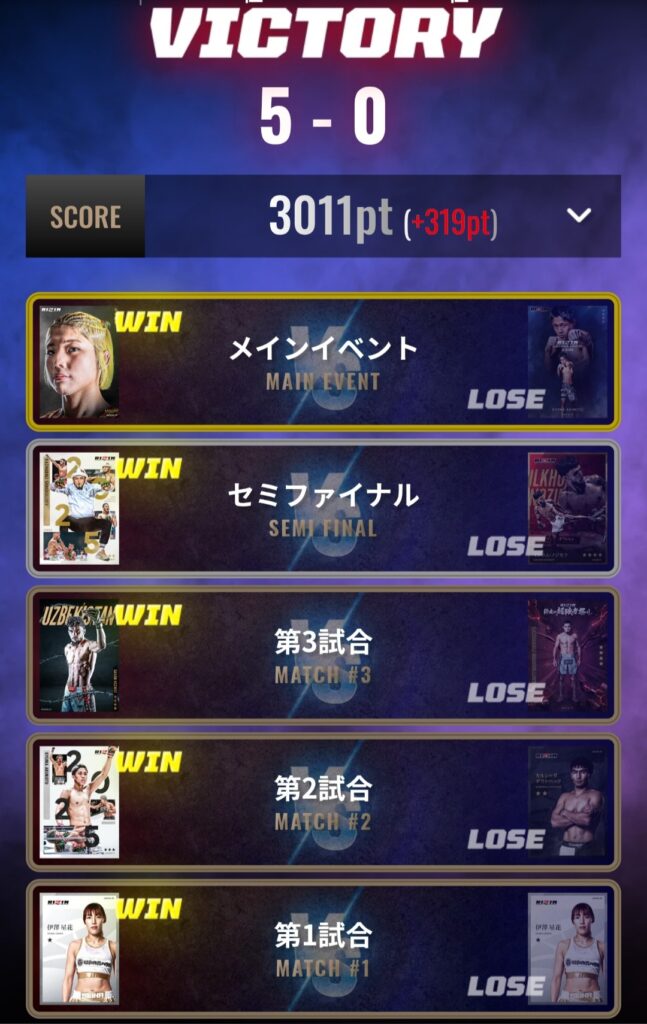View Match #3 result card
647x1024 pixels.
click(x=323, y=655)
